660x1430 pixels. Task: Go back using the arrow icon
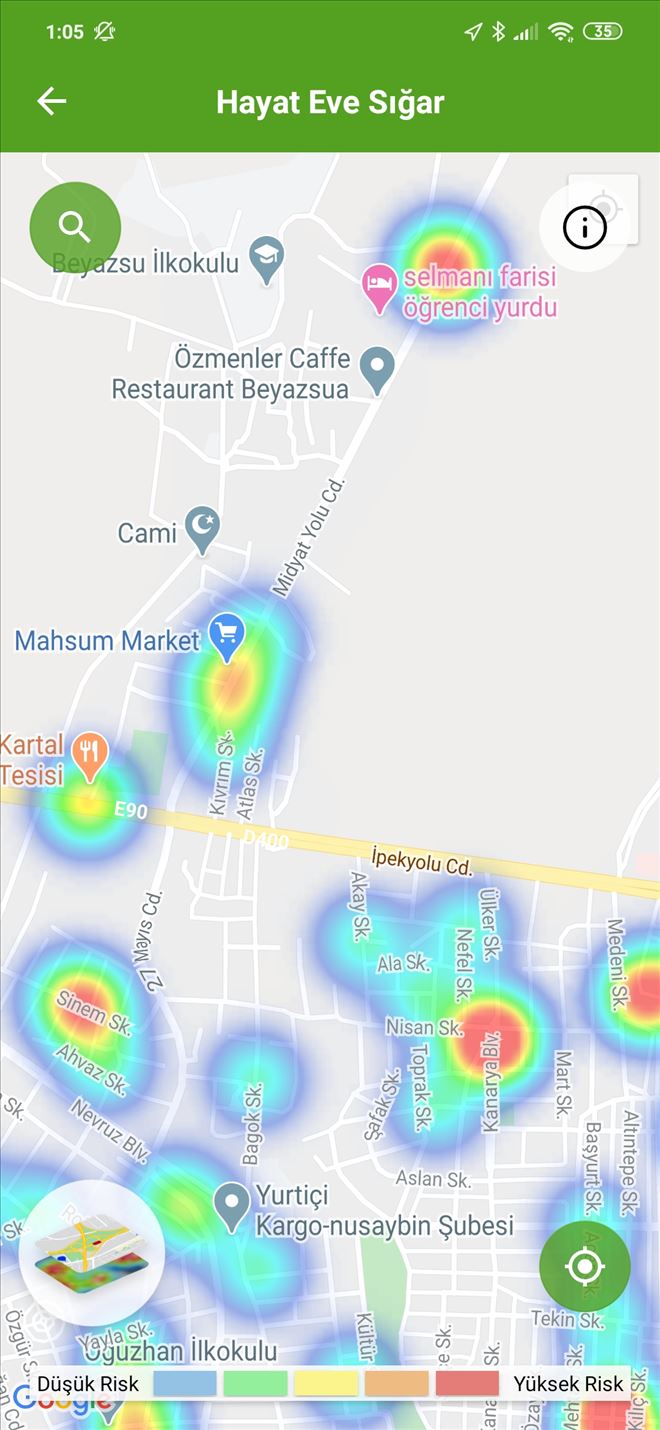52,101
